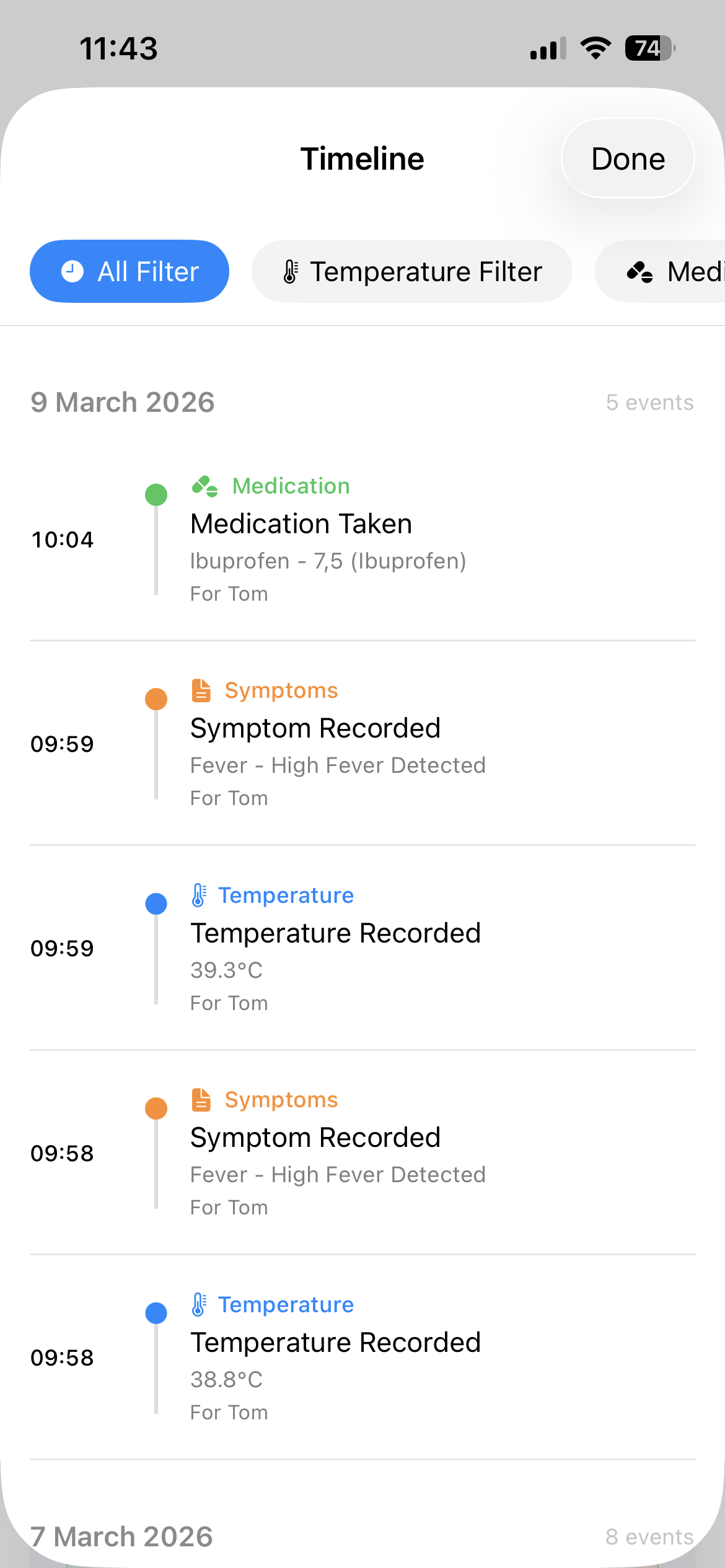Click the orange timeline dot beside 09:59

pyautogui.click(x=156, y=697)
